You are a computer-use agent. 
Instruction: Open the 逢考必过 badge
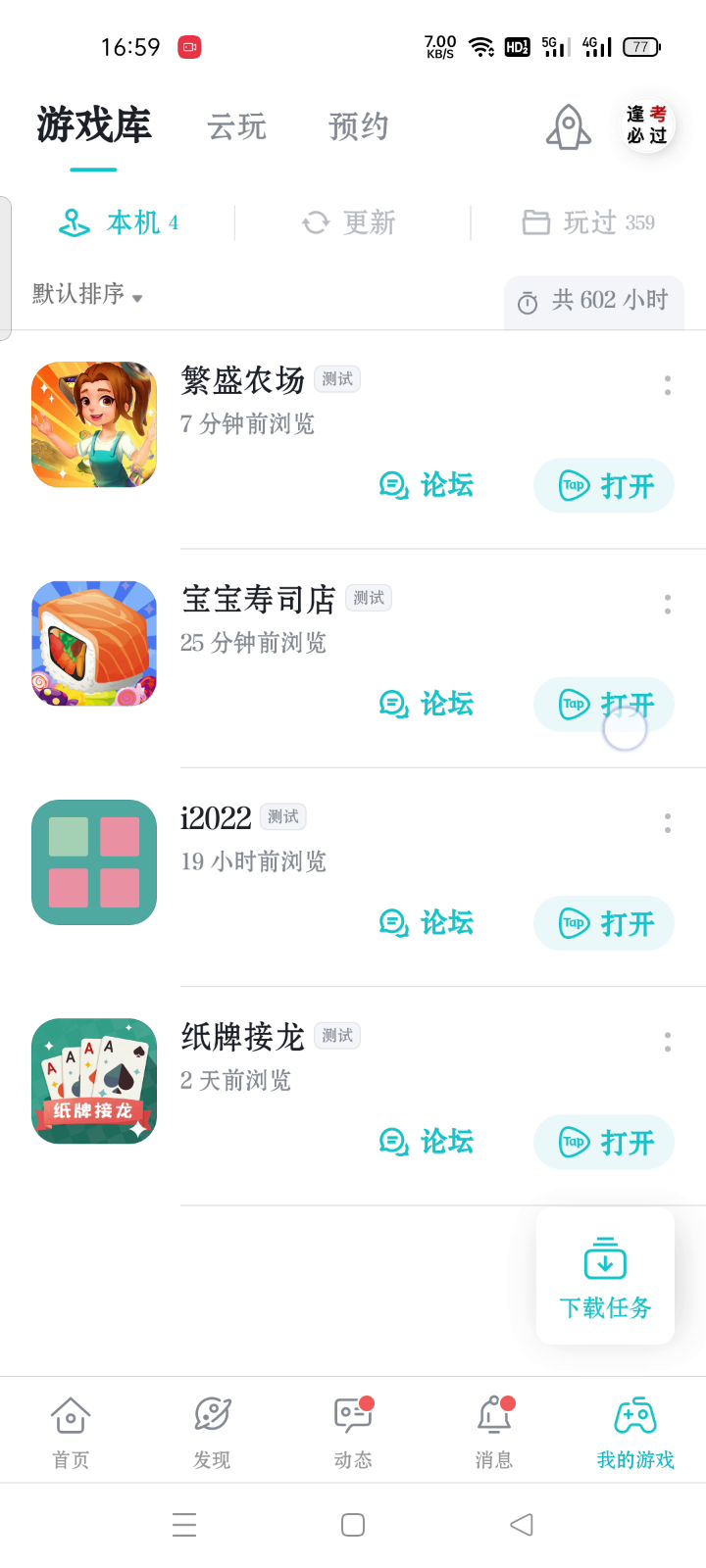[x=647, y=126]
